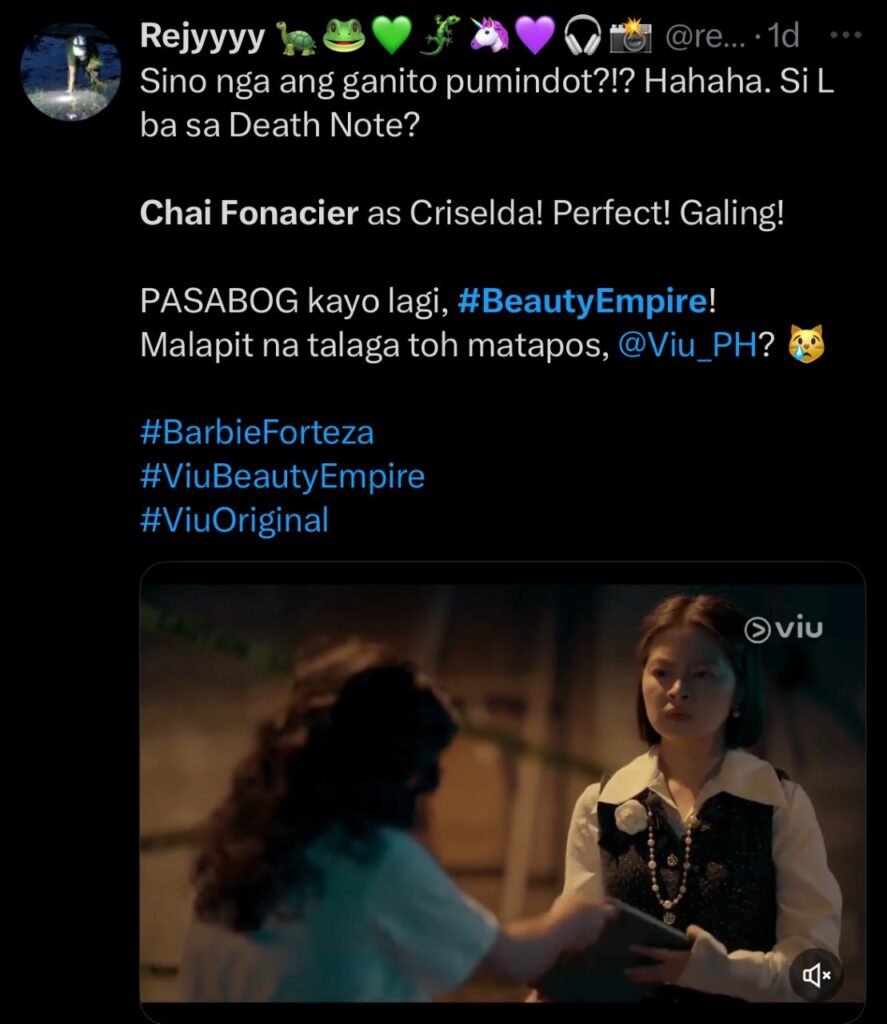This screenshot has height=1024, width=887.
Task: Open the #ViuBeautyEmpire hashtag
Action: coord(282,476)
